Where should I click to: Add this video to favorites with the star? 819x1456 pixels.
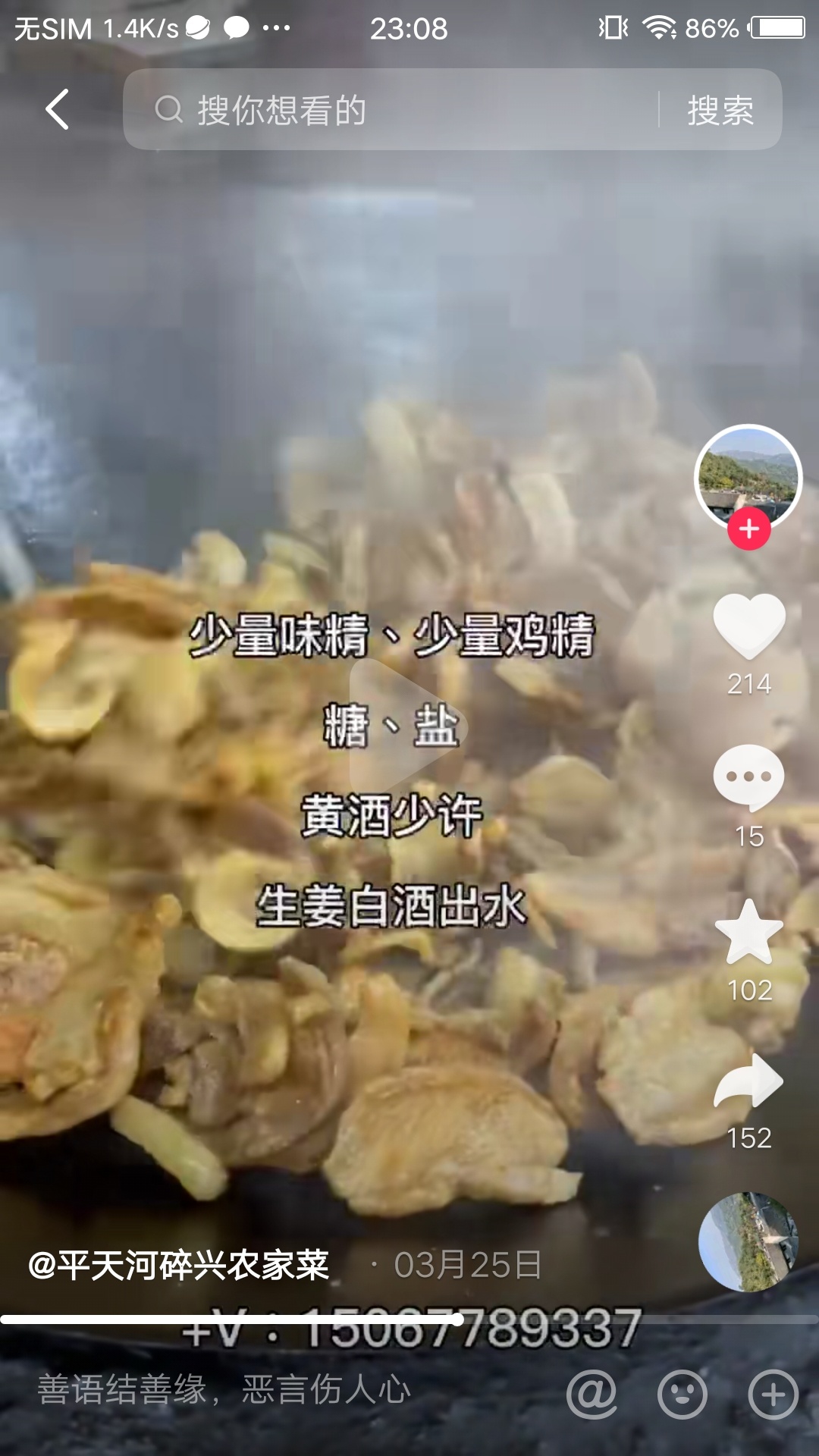coord(749,931)
